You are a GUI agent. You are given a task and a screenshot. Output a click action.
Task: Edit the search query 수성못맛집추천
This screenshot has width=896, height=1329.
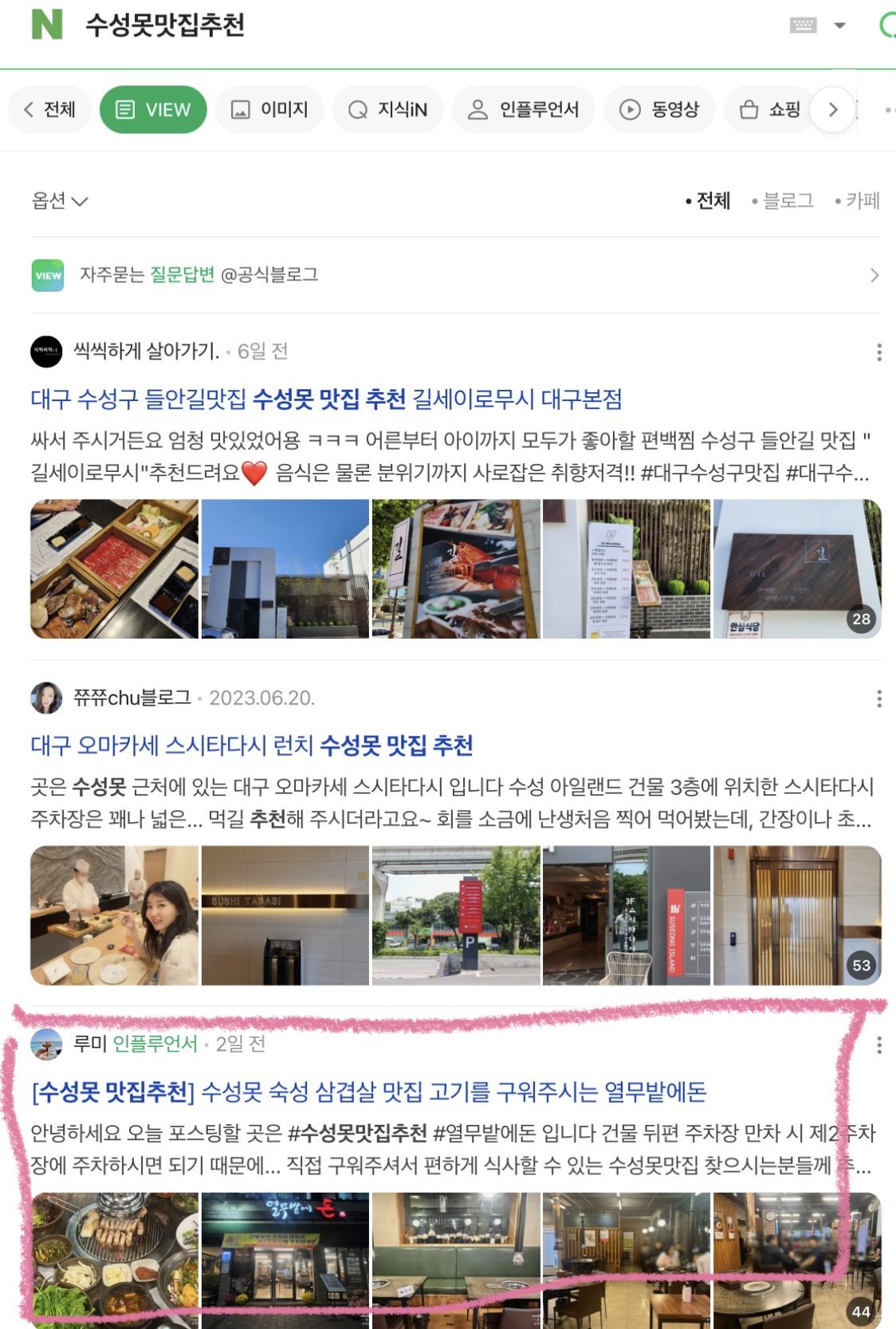point(165,25)
